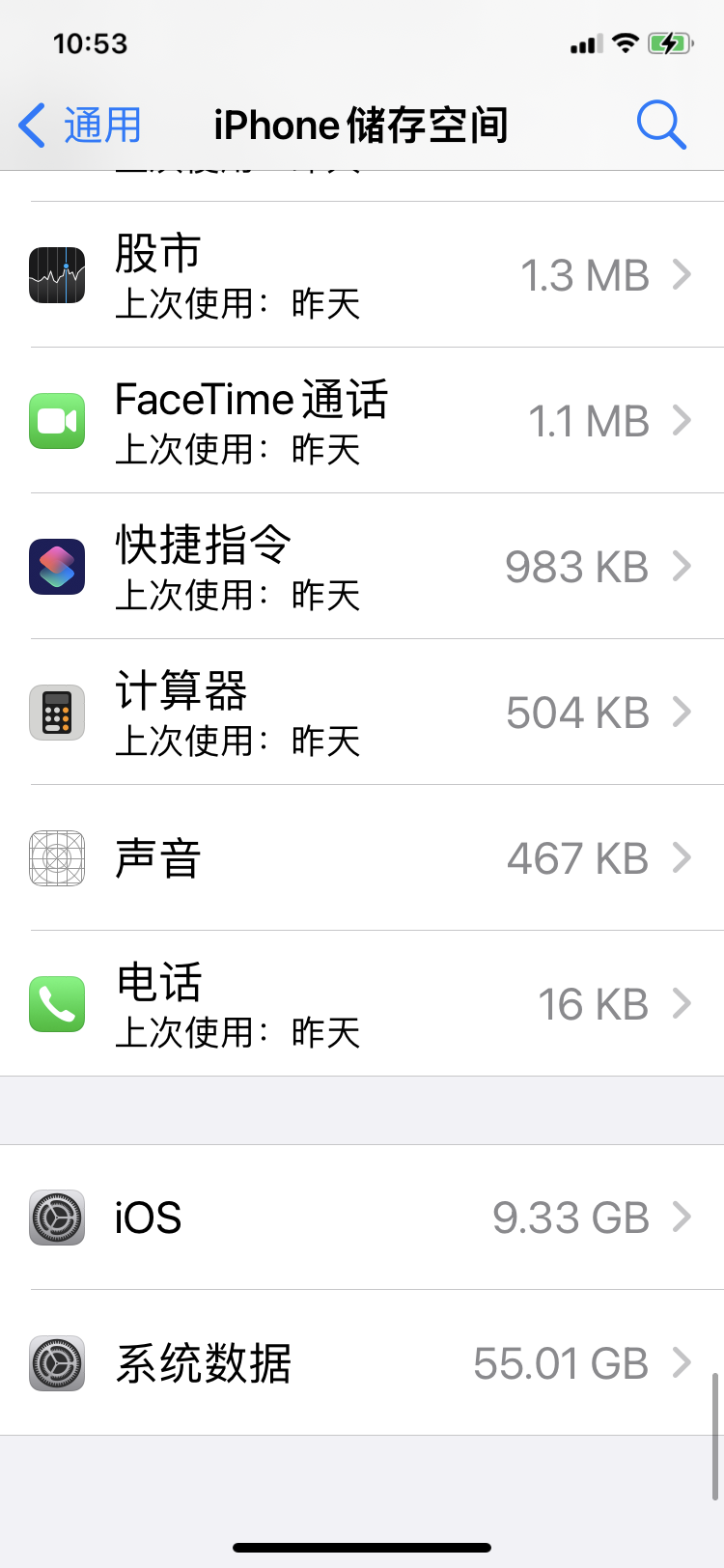Go back to 通用 settings
The height and width of the screenshot is (1568, 724).
81,126
